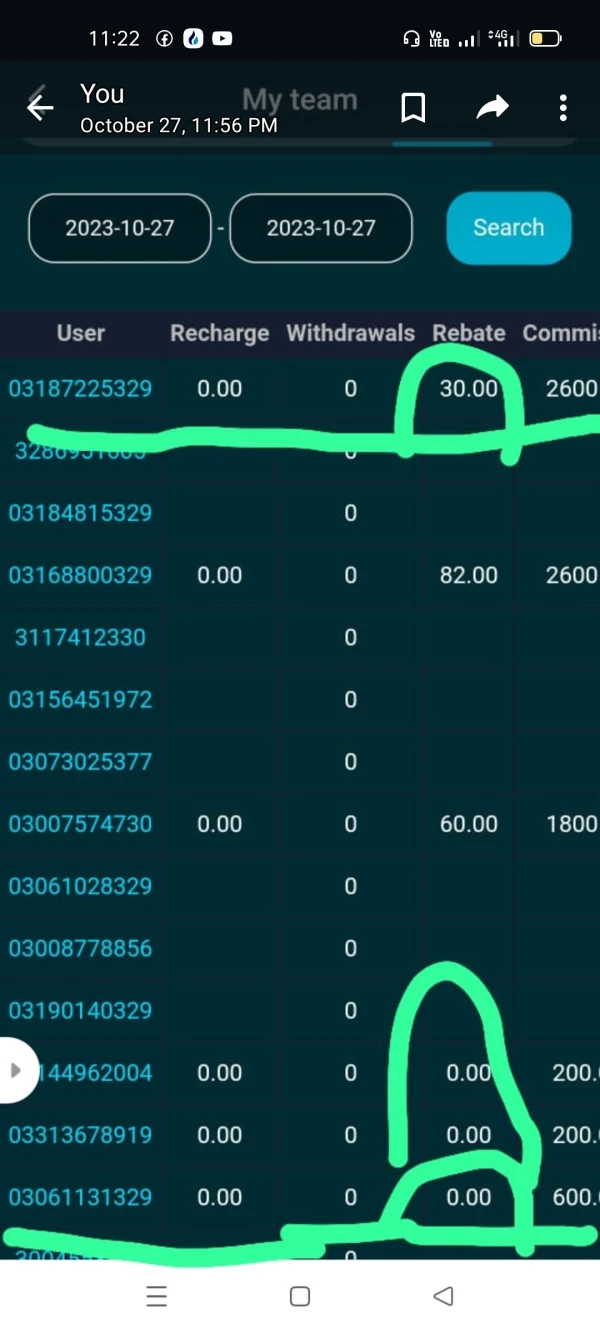Open recent apps from the navigation bar

coord(156,1296)
